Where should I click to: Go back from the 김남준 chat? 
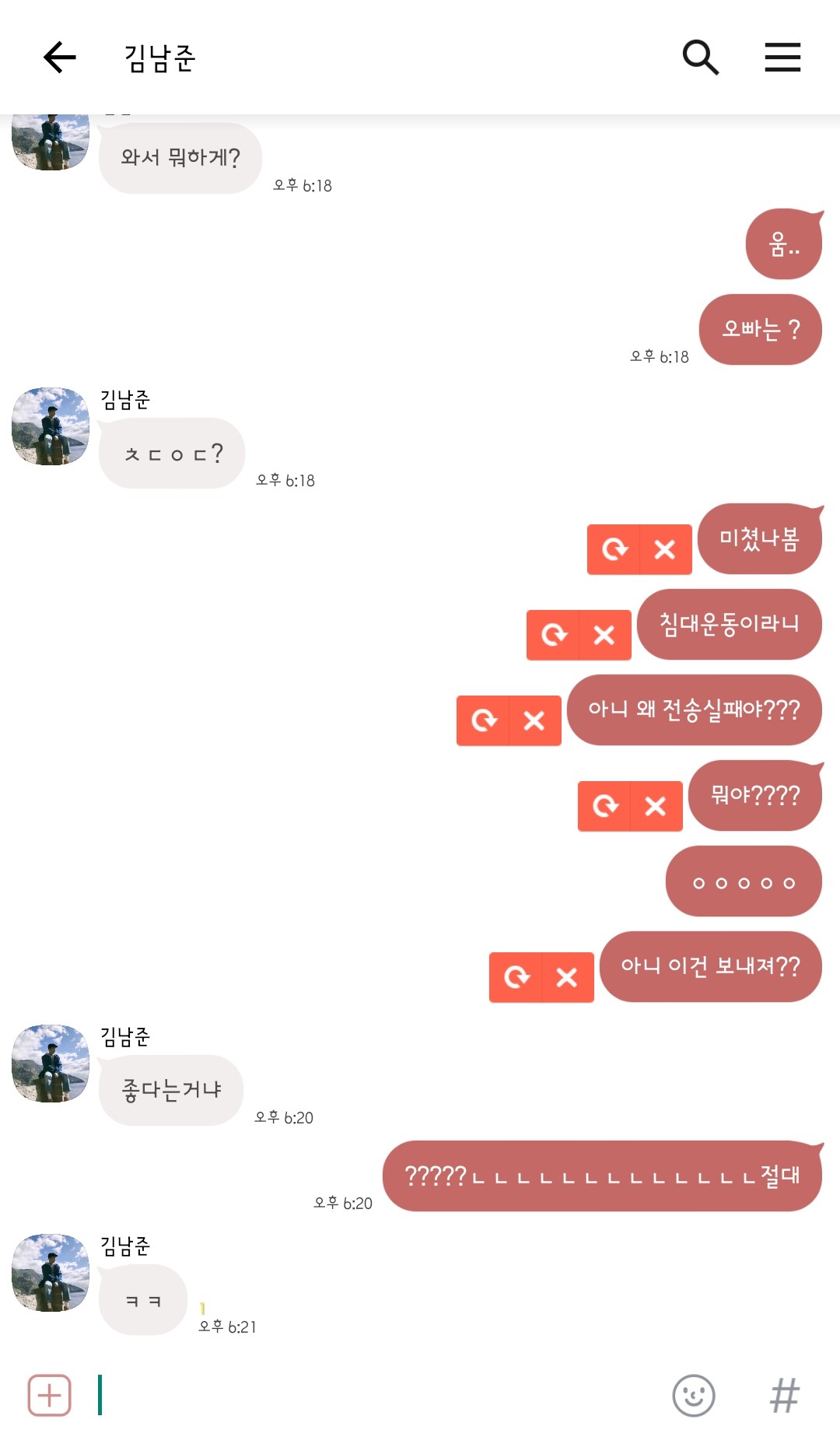tap(59, 58)
